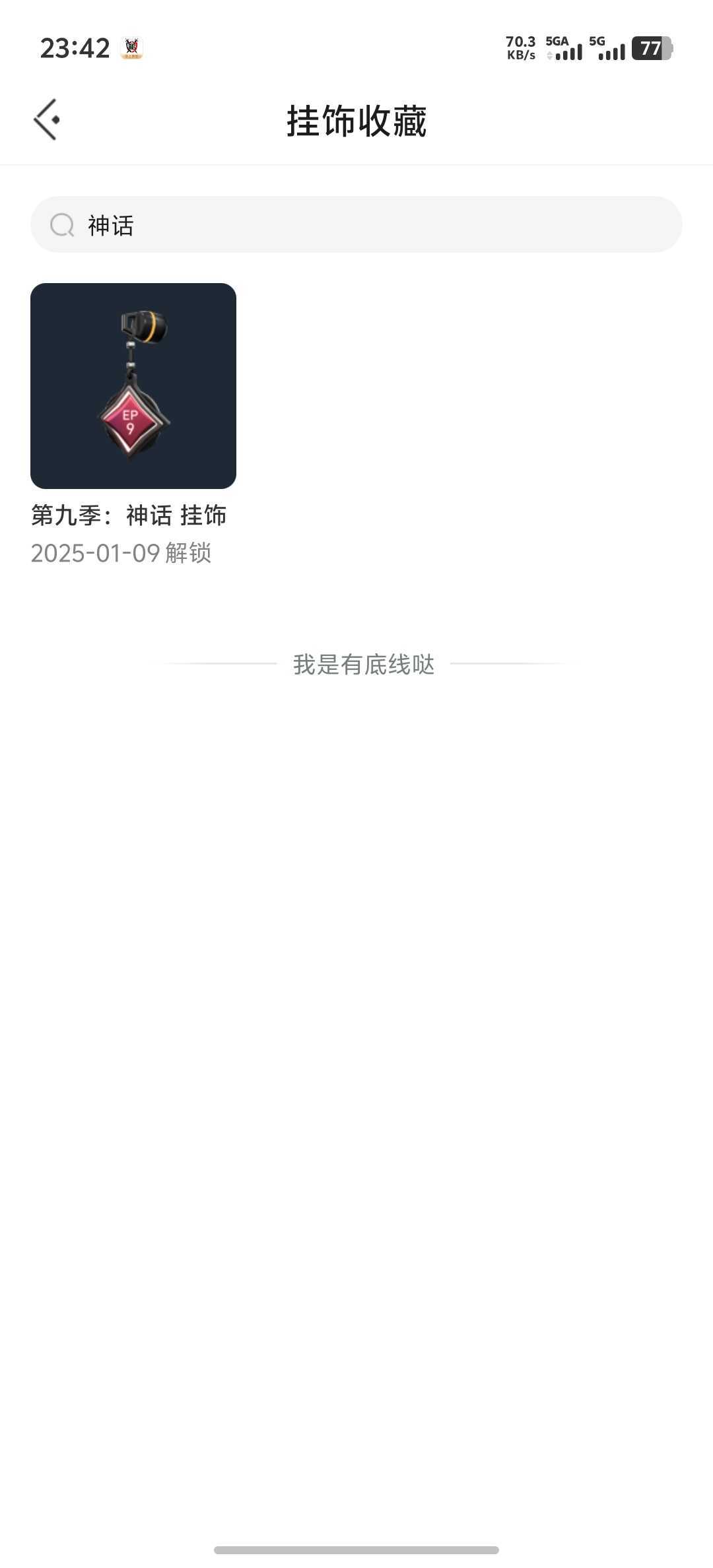Tap the unlock date 2025-01-09 解锁

123,554
